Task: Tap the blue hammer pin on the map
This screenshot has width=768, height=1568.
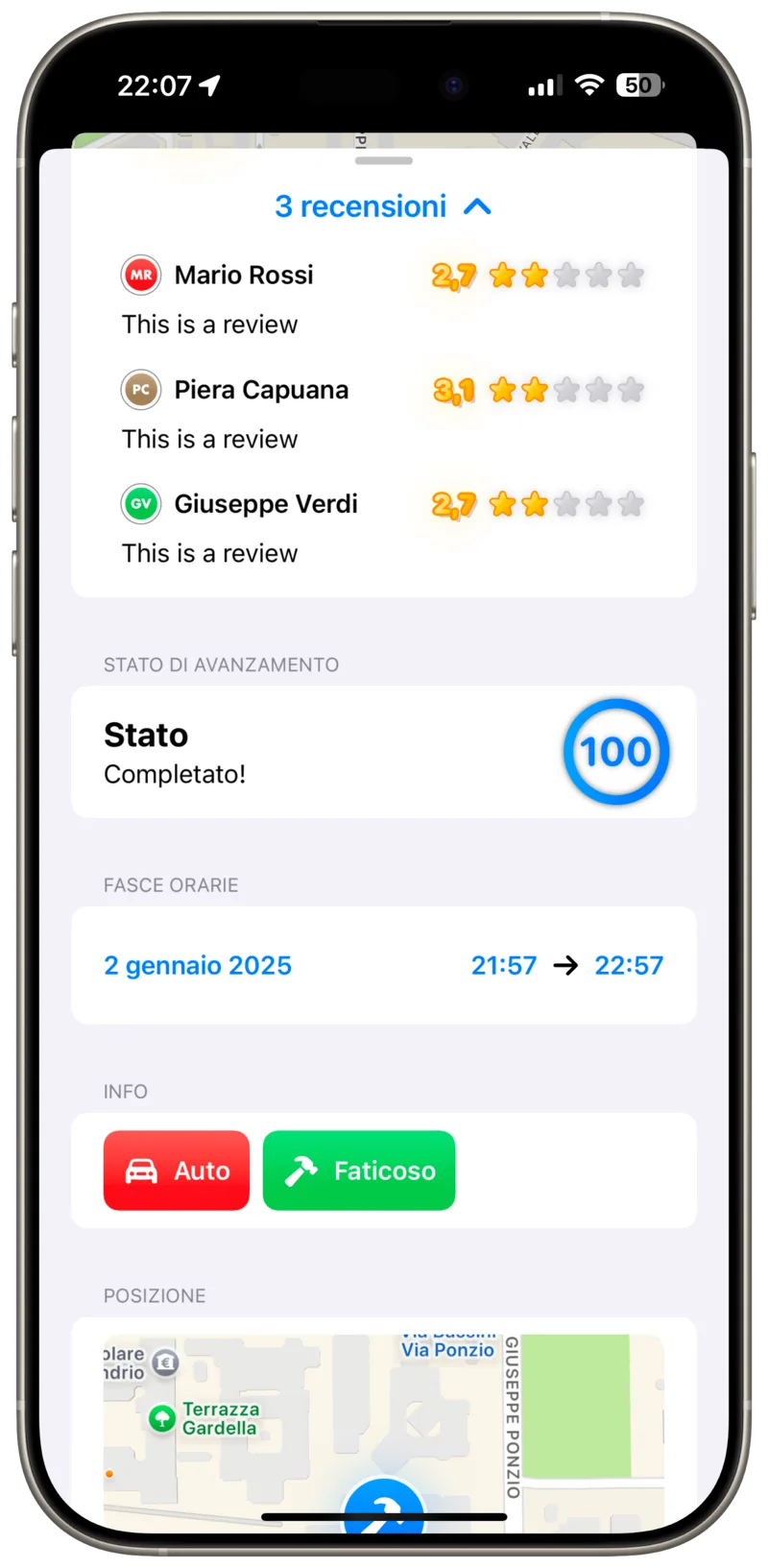Action: [384, 1506]
